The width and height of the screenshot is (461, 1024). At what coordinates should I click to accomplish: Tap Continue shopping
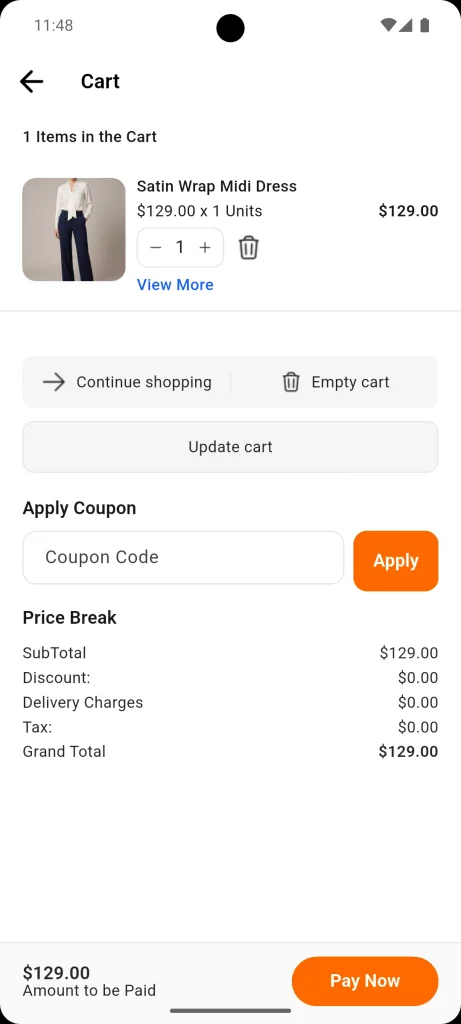(x=127, y=382)
